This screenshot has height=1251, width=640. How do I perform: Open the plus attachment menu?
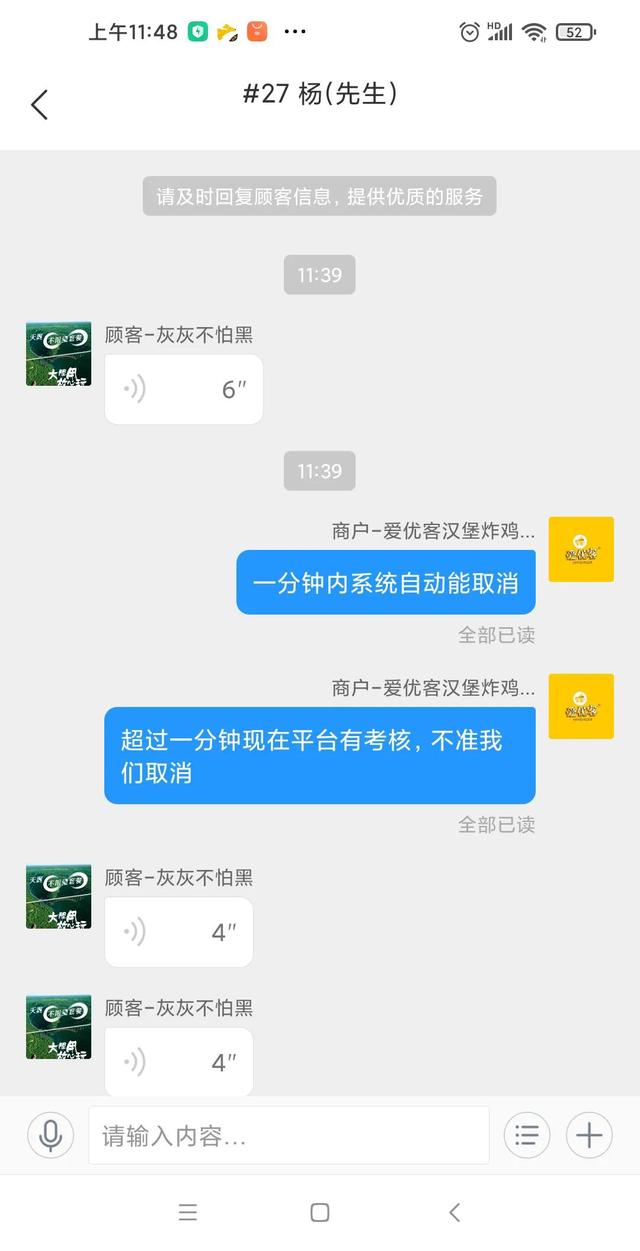[x=589, y=1135]
